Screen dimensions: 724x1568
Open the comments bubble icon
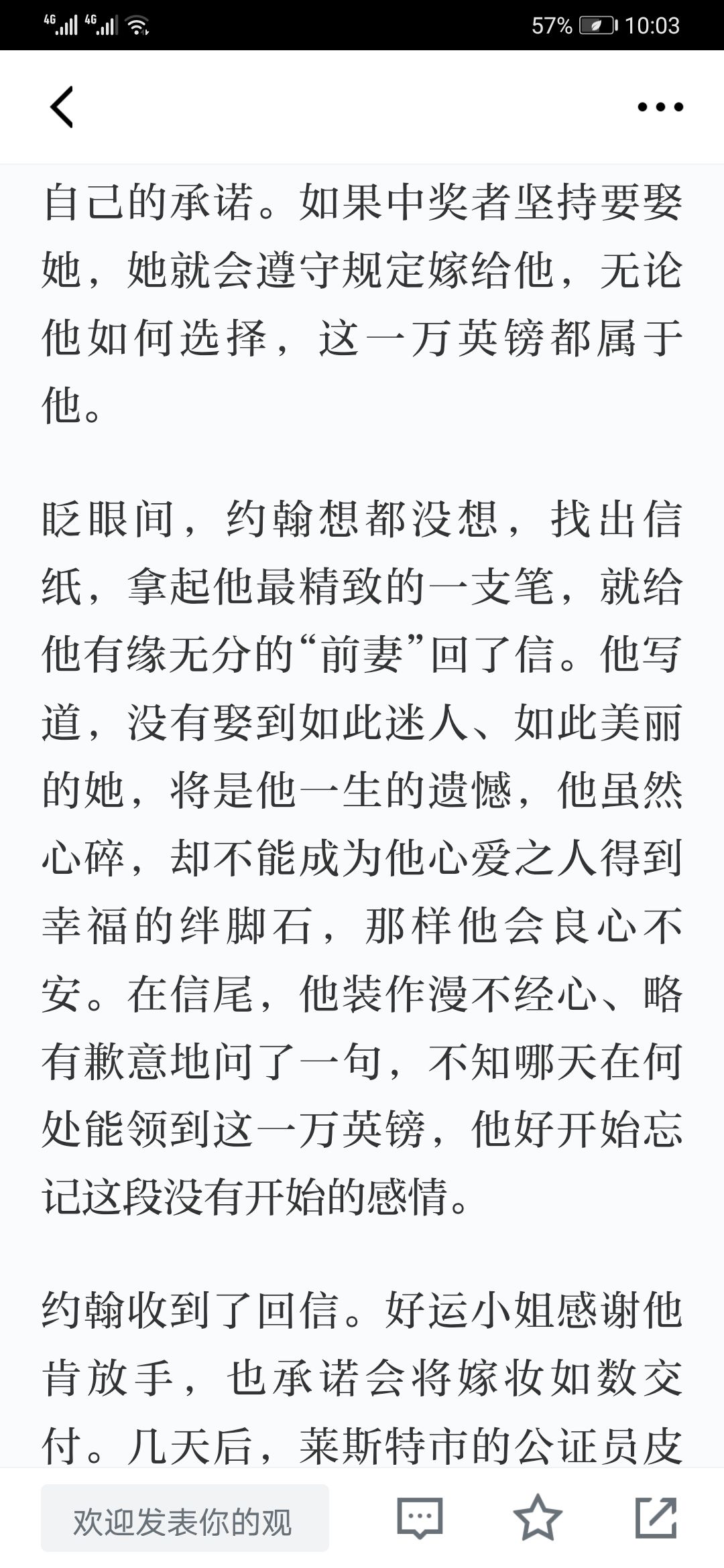[x=420, y=1518]
